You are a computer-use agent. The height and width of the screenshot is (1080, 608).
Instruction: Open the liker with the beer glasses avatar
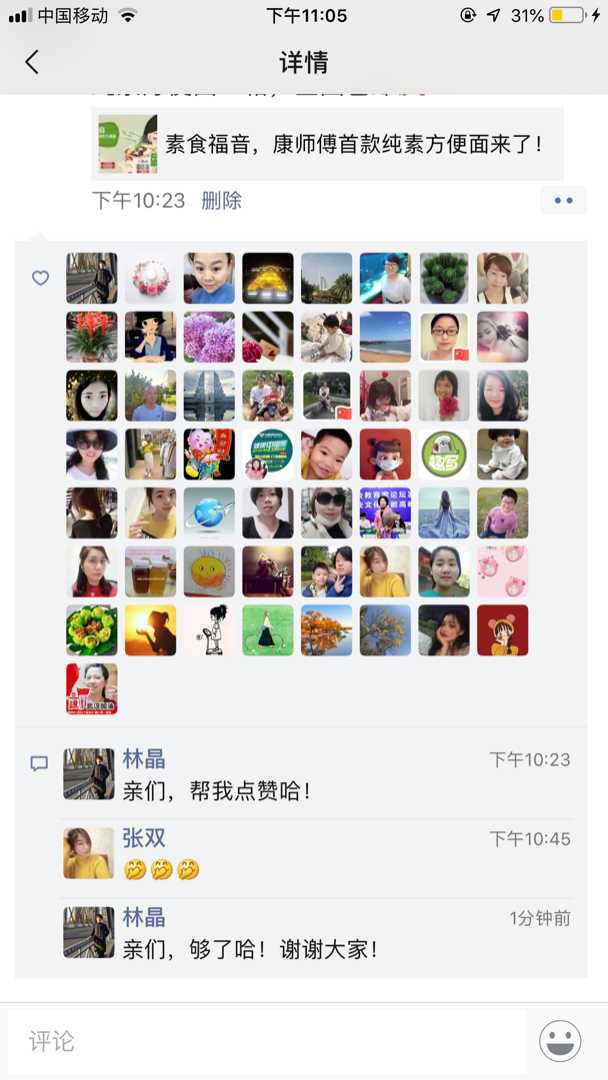click(x=150, y=572)
